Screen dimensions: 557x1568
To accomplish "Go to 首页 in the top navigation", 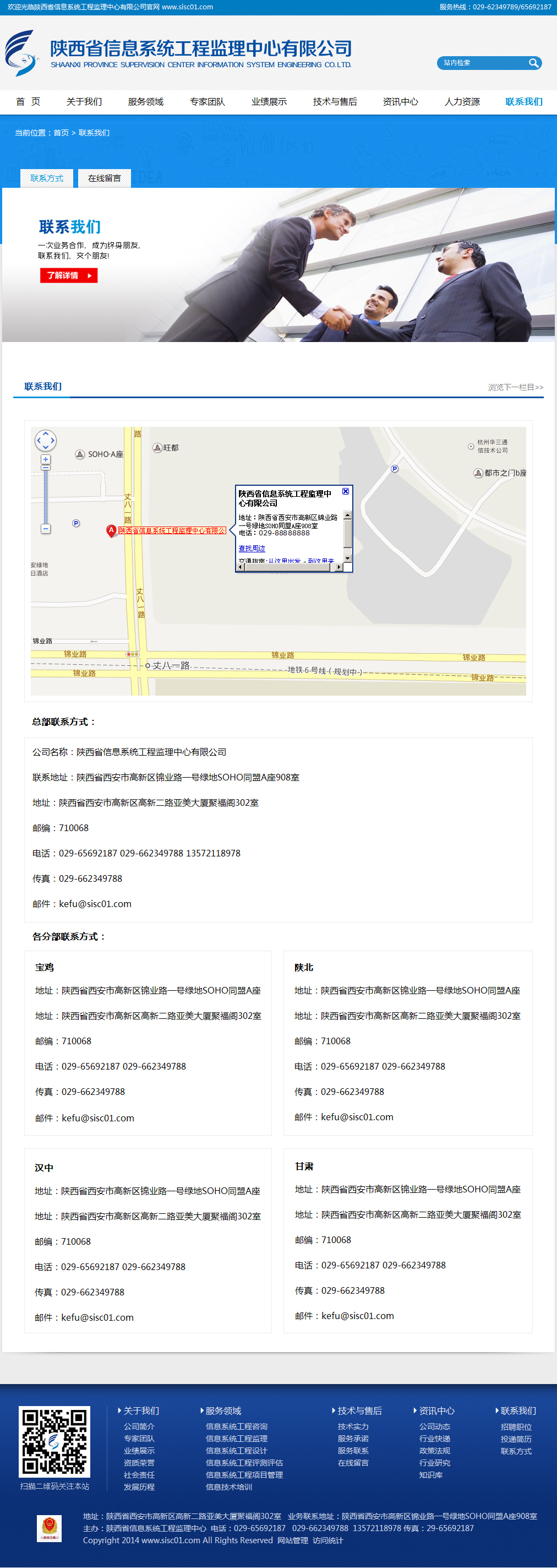I will 28,102.
